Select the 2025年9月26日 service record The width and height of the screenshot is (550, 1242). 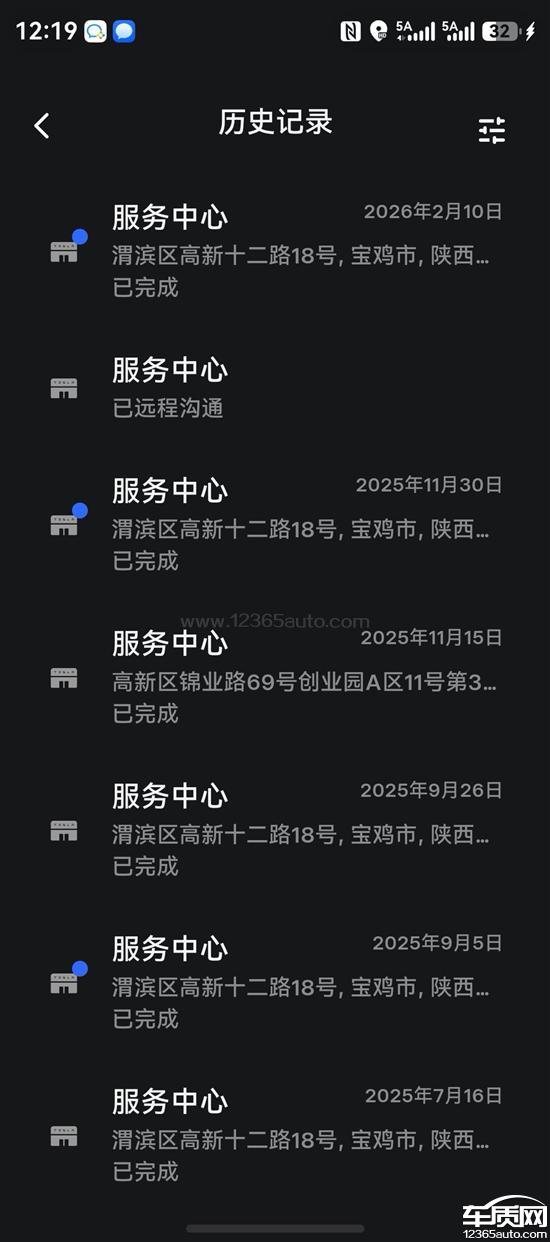(275, 829)
